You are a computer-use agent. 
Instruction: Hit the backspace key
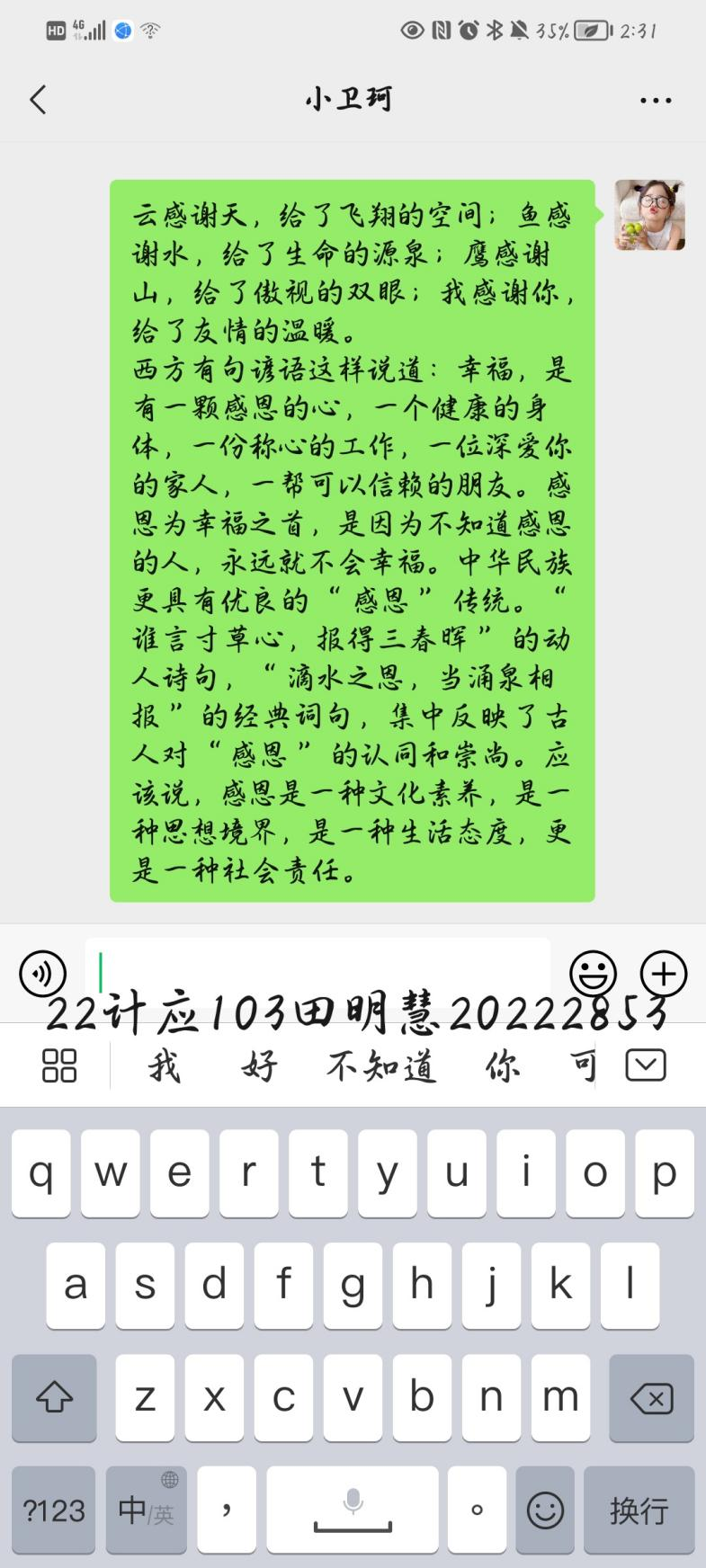[651, 1398]
